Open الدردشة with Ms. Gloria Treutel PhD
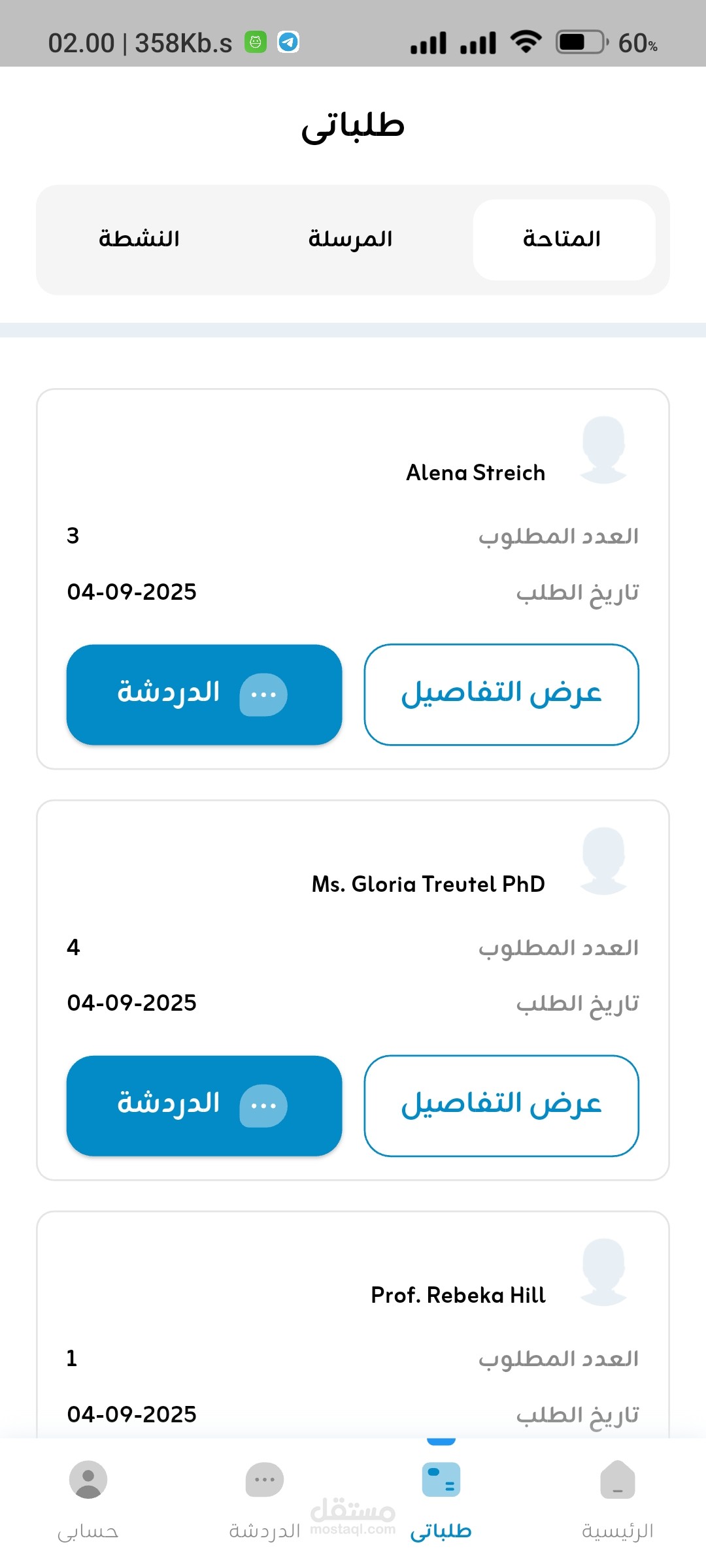This screenshot has height=1568, width=706. [x=204, y=1105]
